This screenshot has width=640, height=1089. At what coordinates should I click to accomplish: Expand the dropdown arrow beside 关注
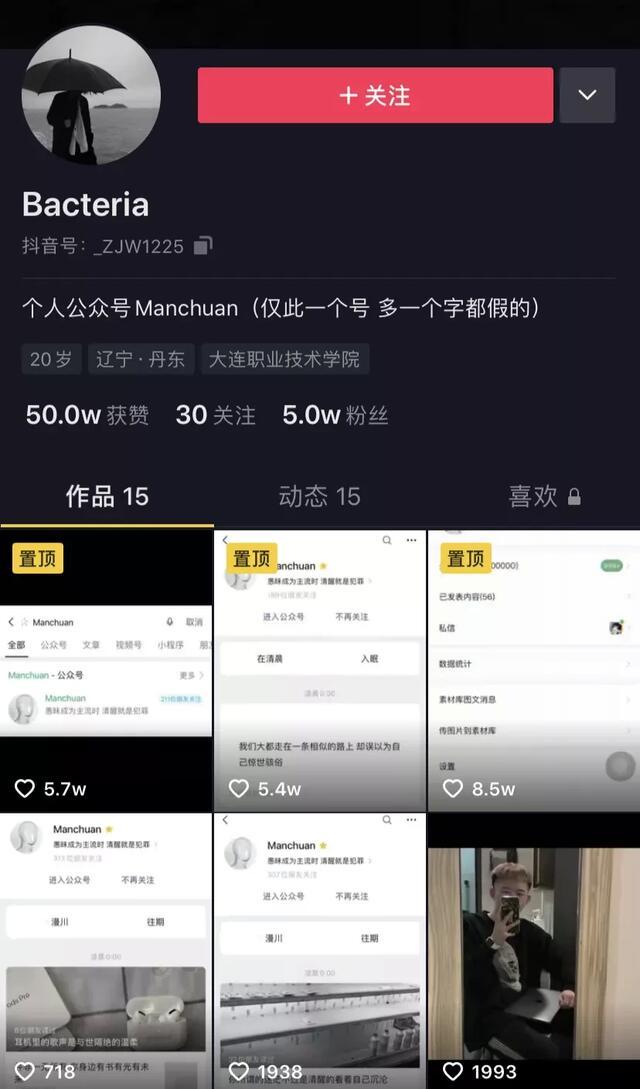point(587,96)
